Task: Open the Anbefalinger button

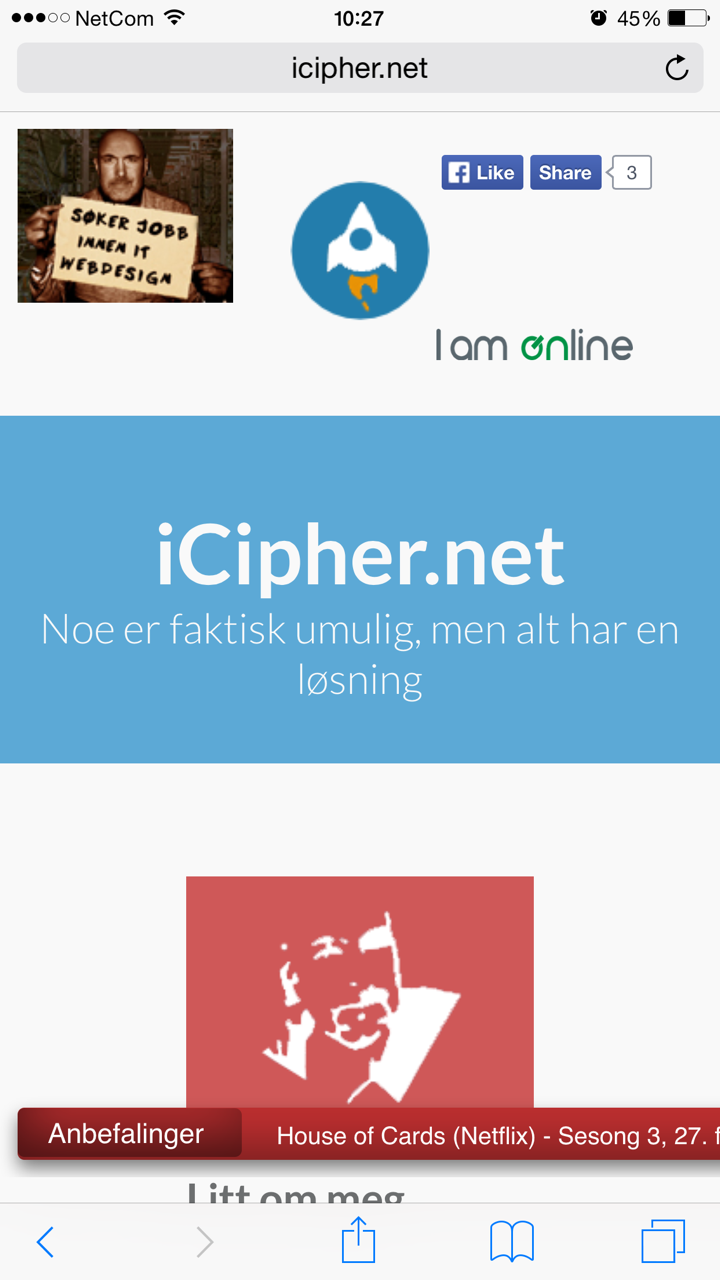Action: tap(129, 1134)
